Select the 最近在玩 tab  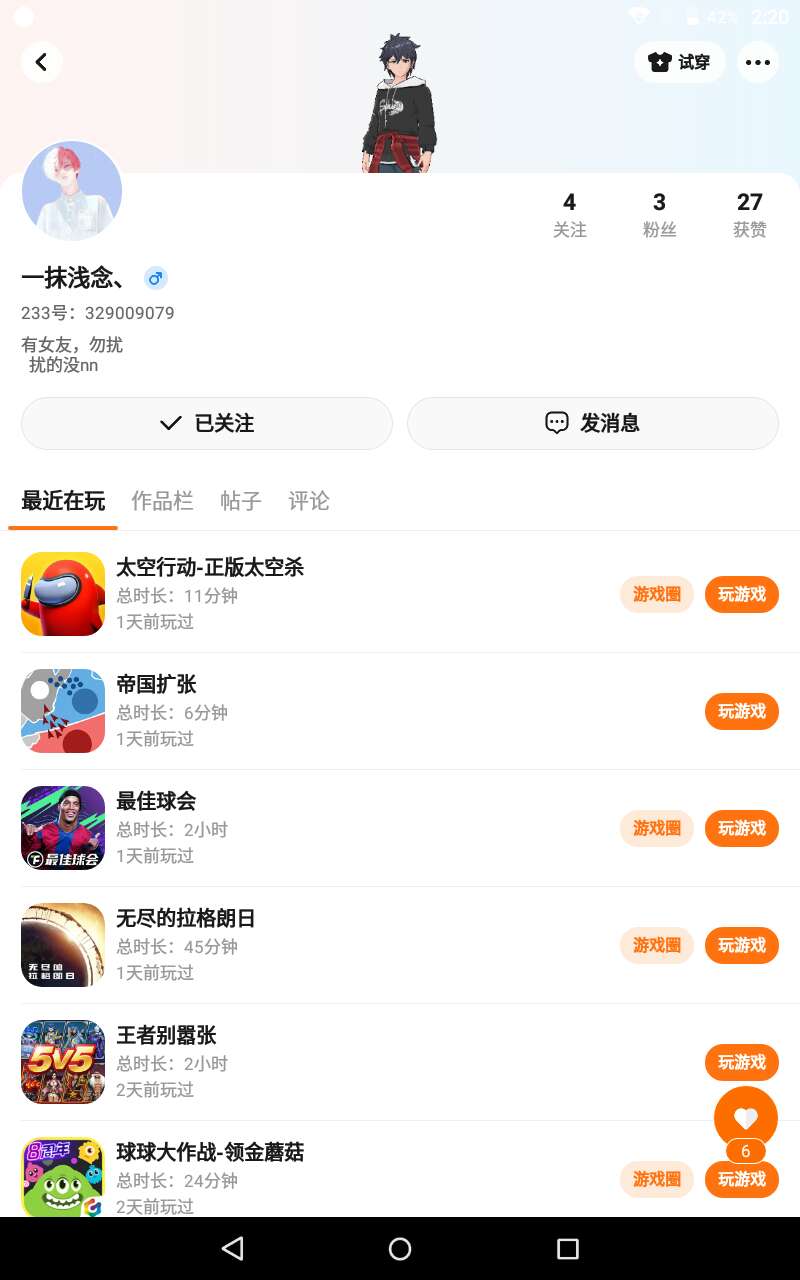coord(63,501)
